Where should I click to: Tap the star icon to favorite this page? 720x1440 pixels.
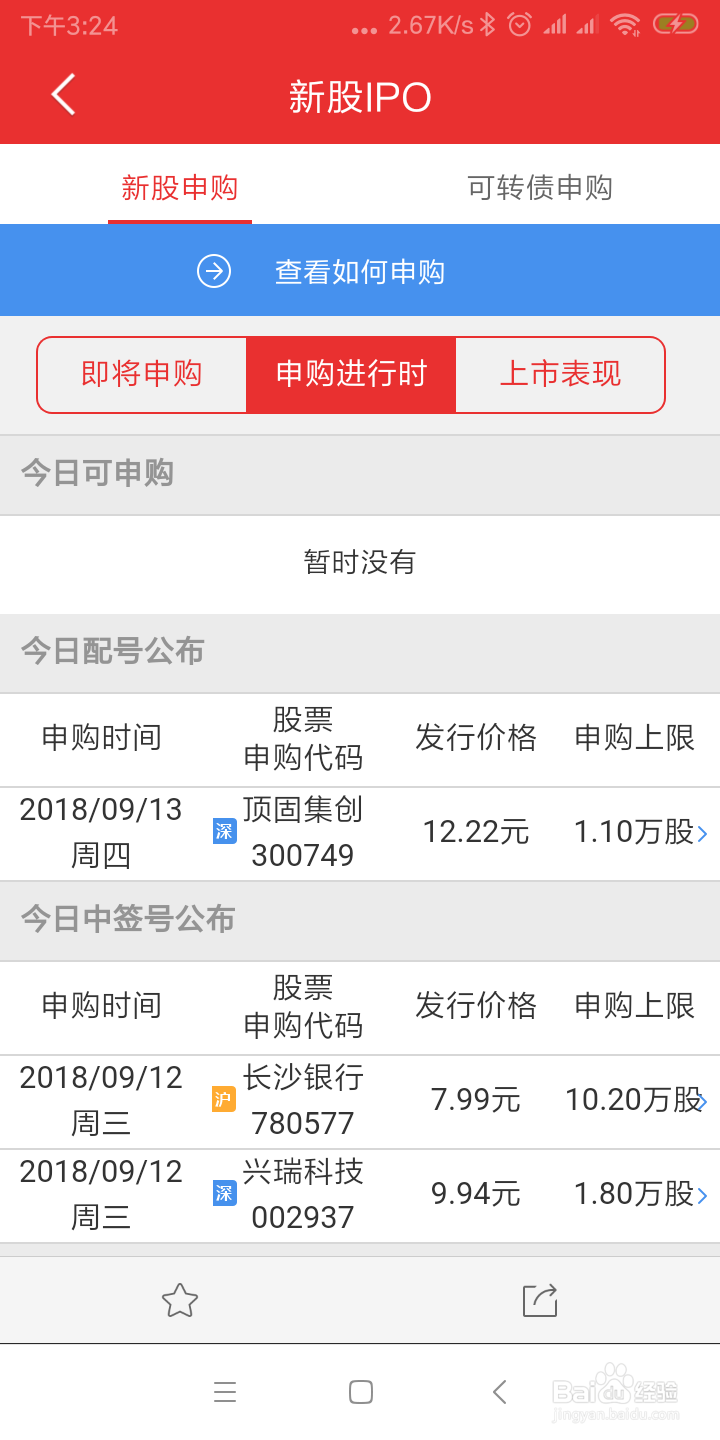pyautogui.click(x=180, y=1301)
